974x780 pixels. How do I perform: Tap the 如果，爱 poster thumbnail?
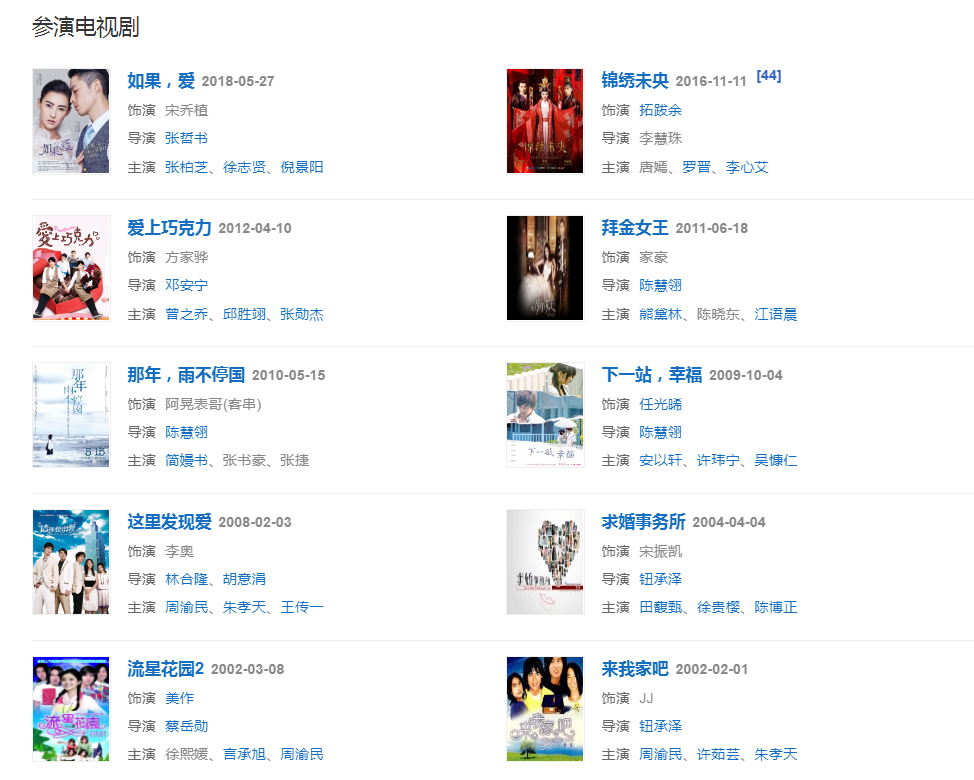click(70, 121)
